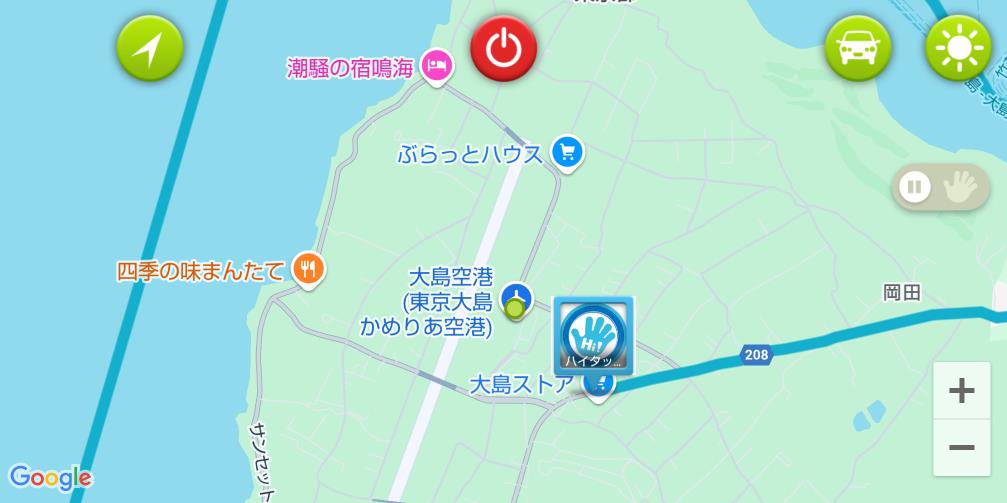1007x503 pixels.
Task: Tap the green navigation arrow button
Action: coord(150,48)
